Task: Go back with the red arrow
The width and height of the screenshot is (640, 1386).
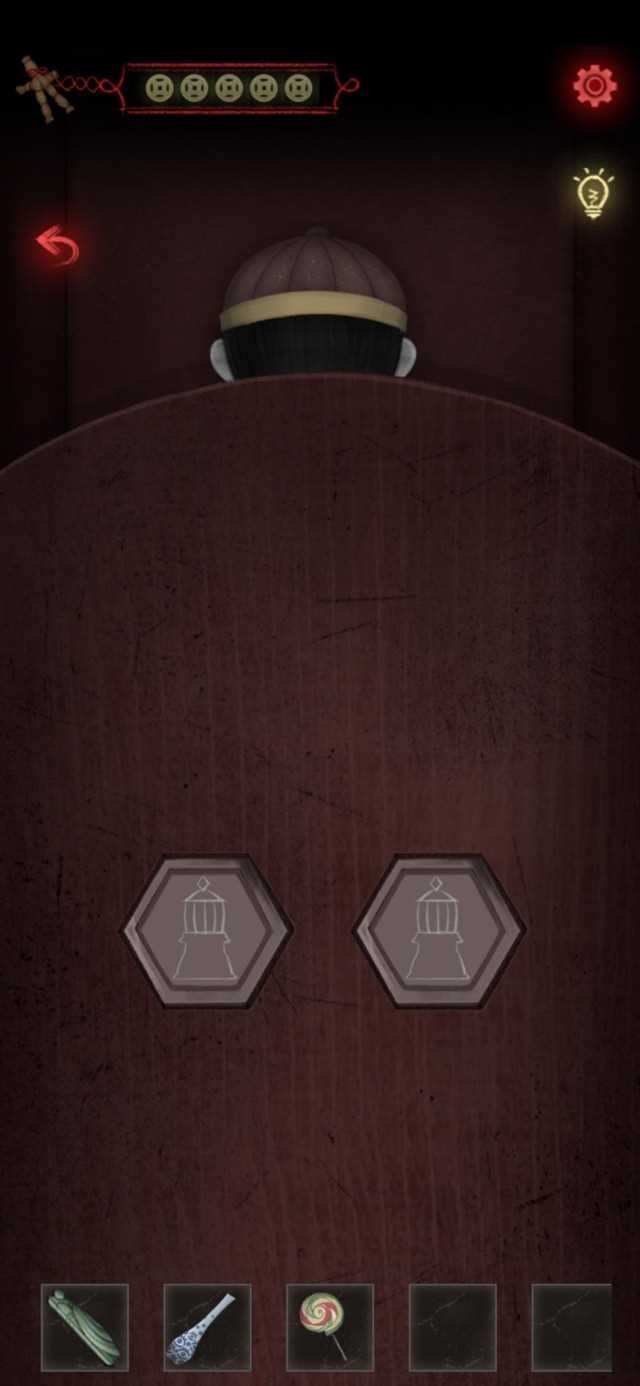Action: pyautogui.click(x=57, y=245)
